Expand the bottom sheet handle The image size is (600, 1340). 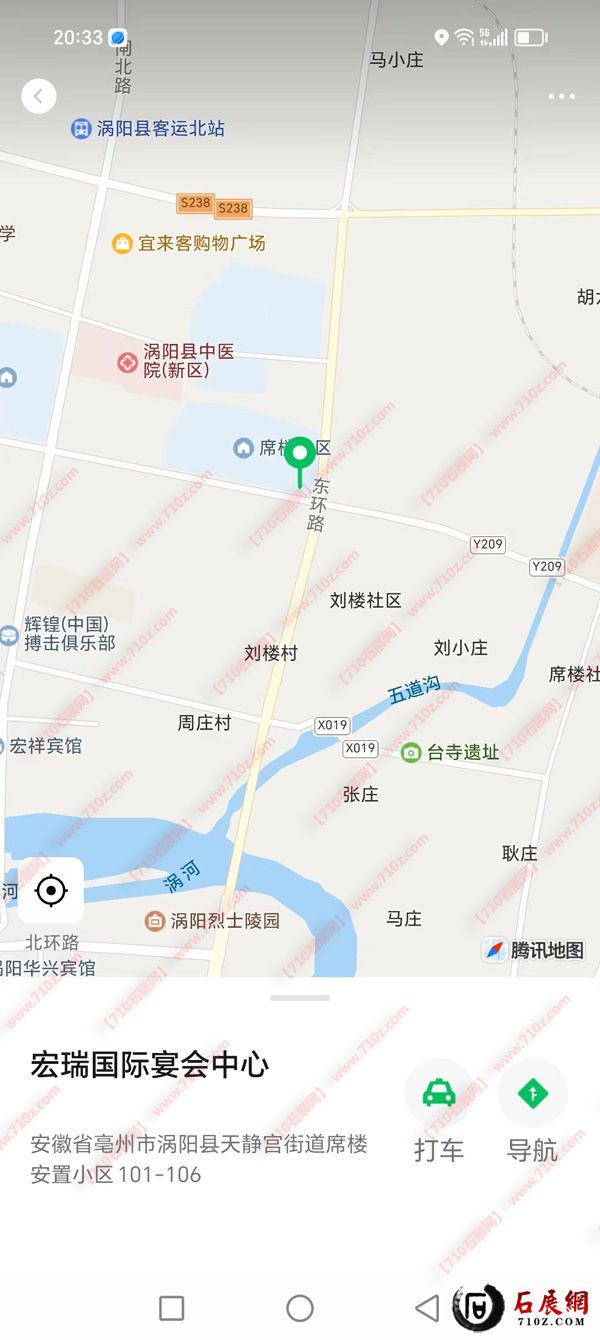[x=299, y=998]
